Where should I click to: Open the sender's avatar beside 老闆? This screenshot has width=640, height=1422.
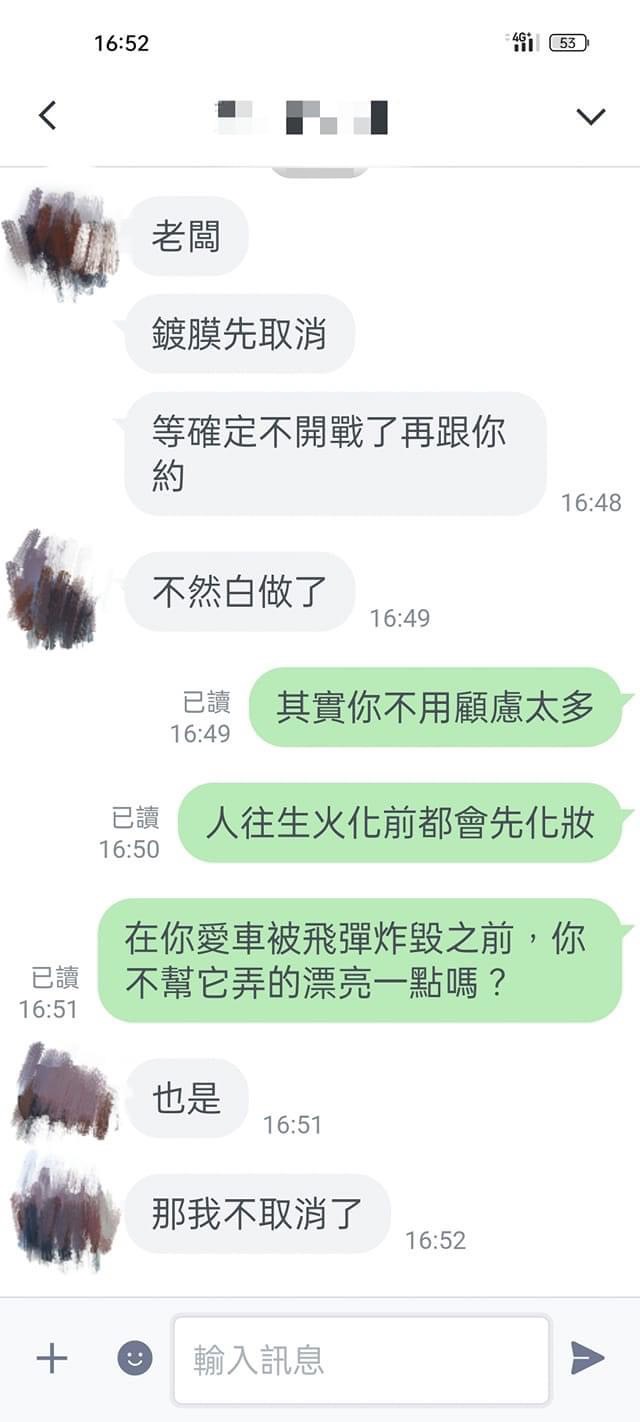pyautogui.click(x=60, y=241)
